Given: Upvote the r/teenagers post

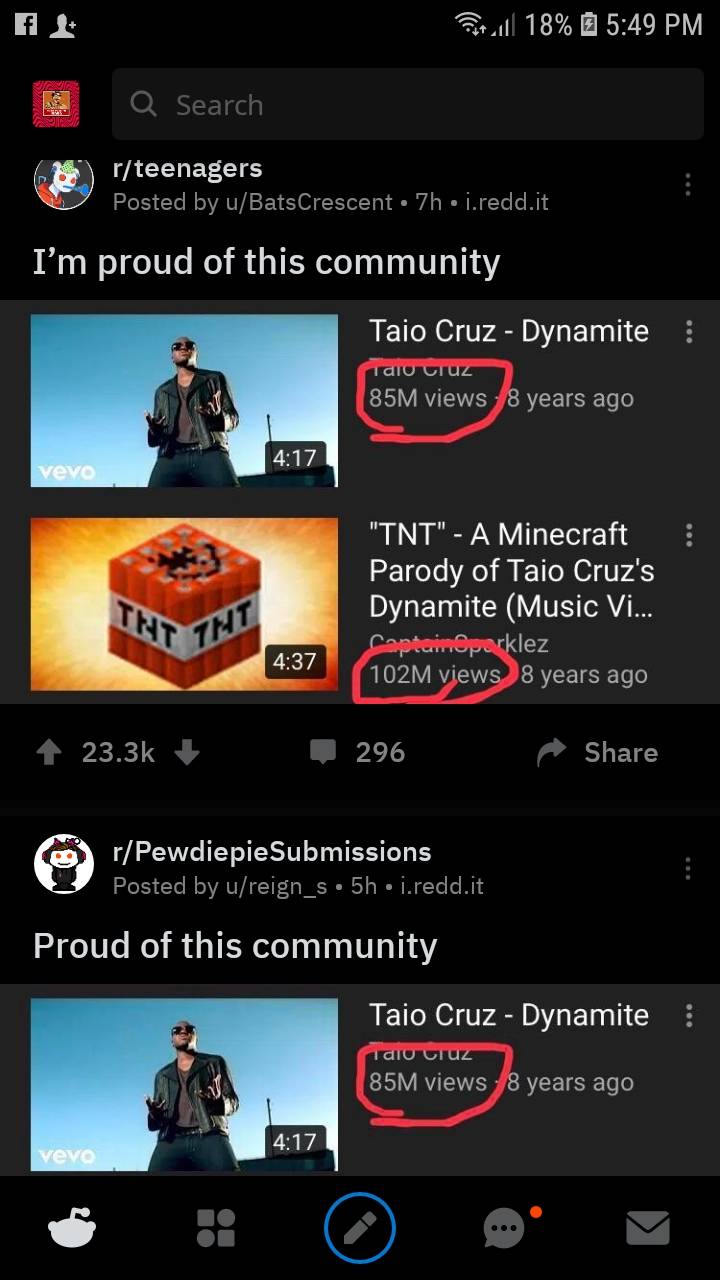Looking at the screenshot, I should click(48, 752).
